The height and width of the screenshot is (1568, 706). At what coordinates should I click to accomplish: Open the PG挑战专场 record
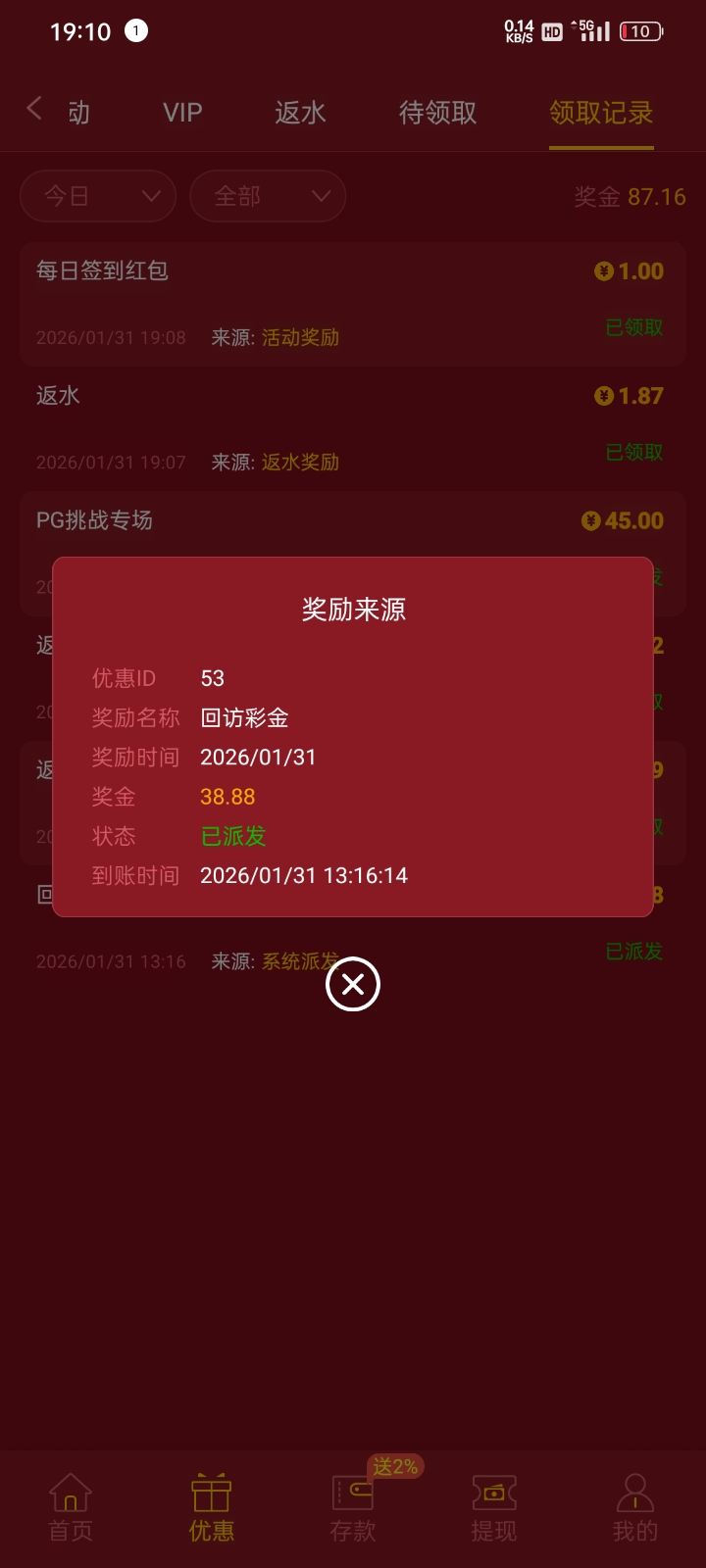(353, 521)
